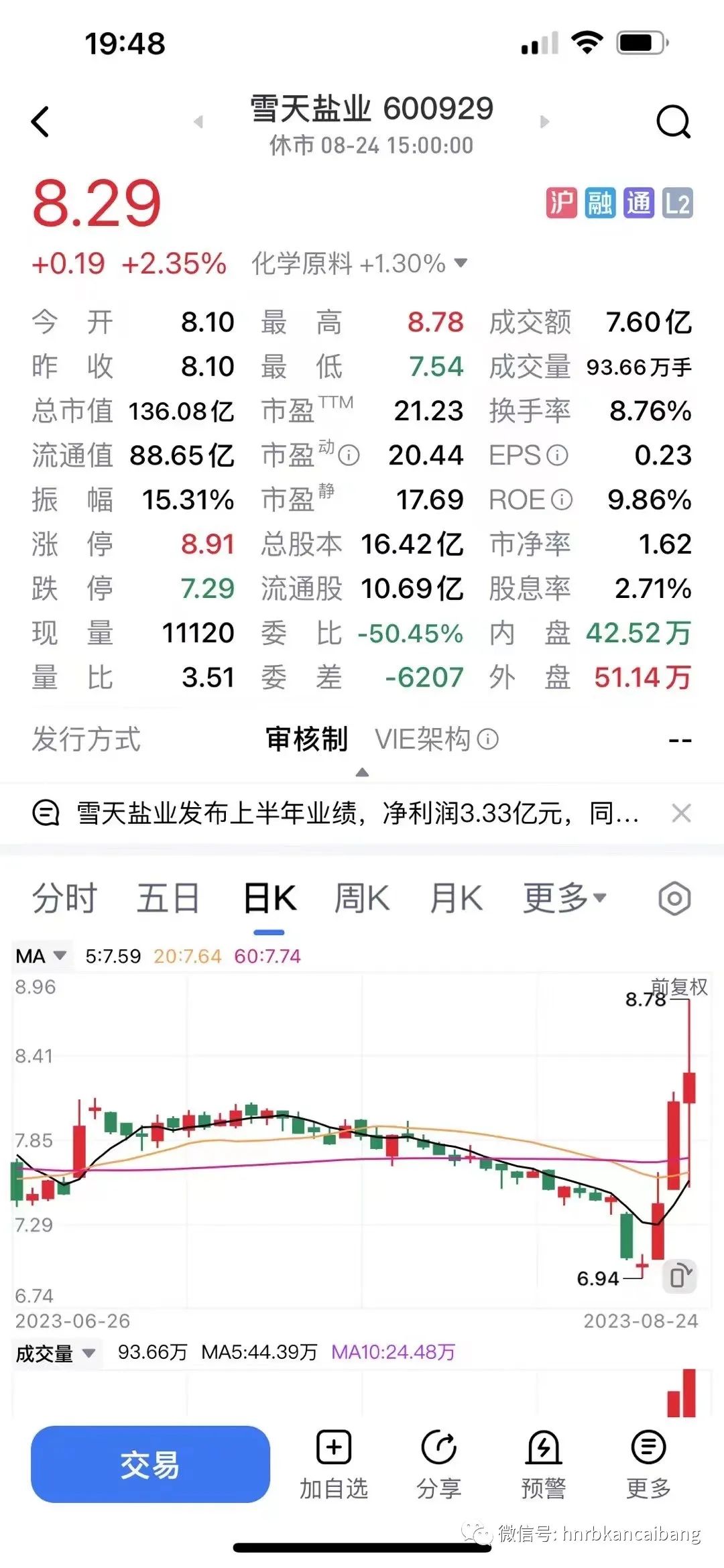Open the search magnifier icon
724x1568 pixels.
click(673, 122)
